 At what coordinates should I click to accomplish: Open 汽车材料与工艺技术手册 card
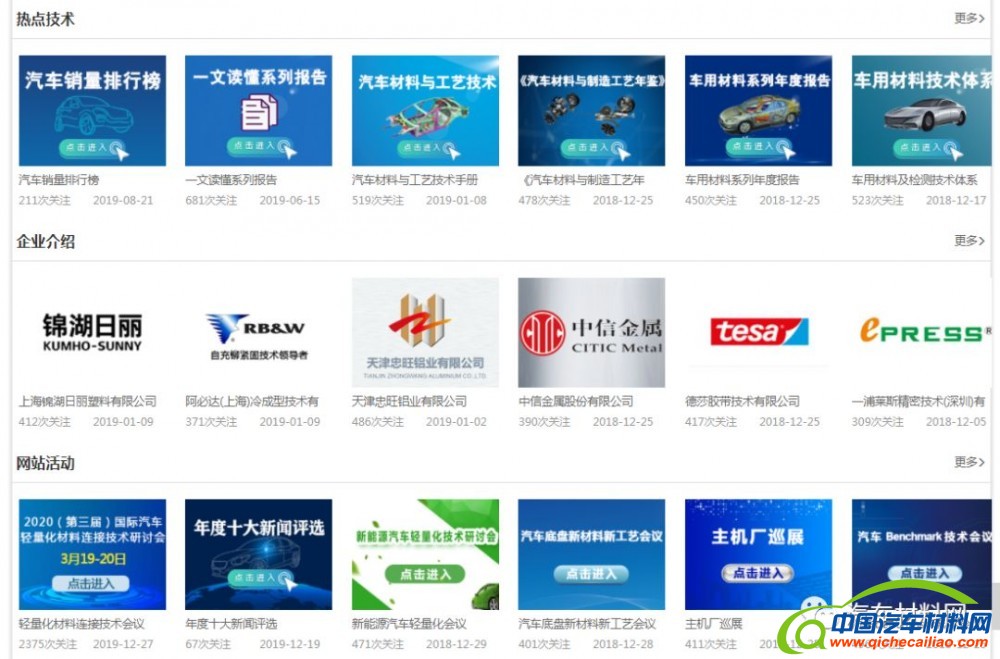point(425,110)
